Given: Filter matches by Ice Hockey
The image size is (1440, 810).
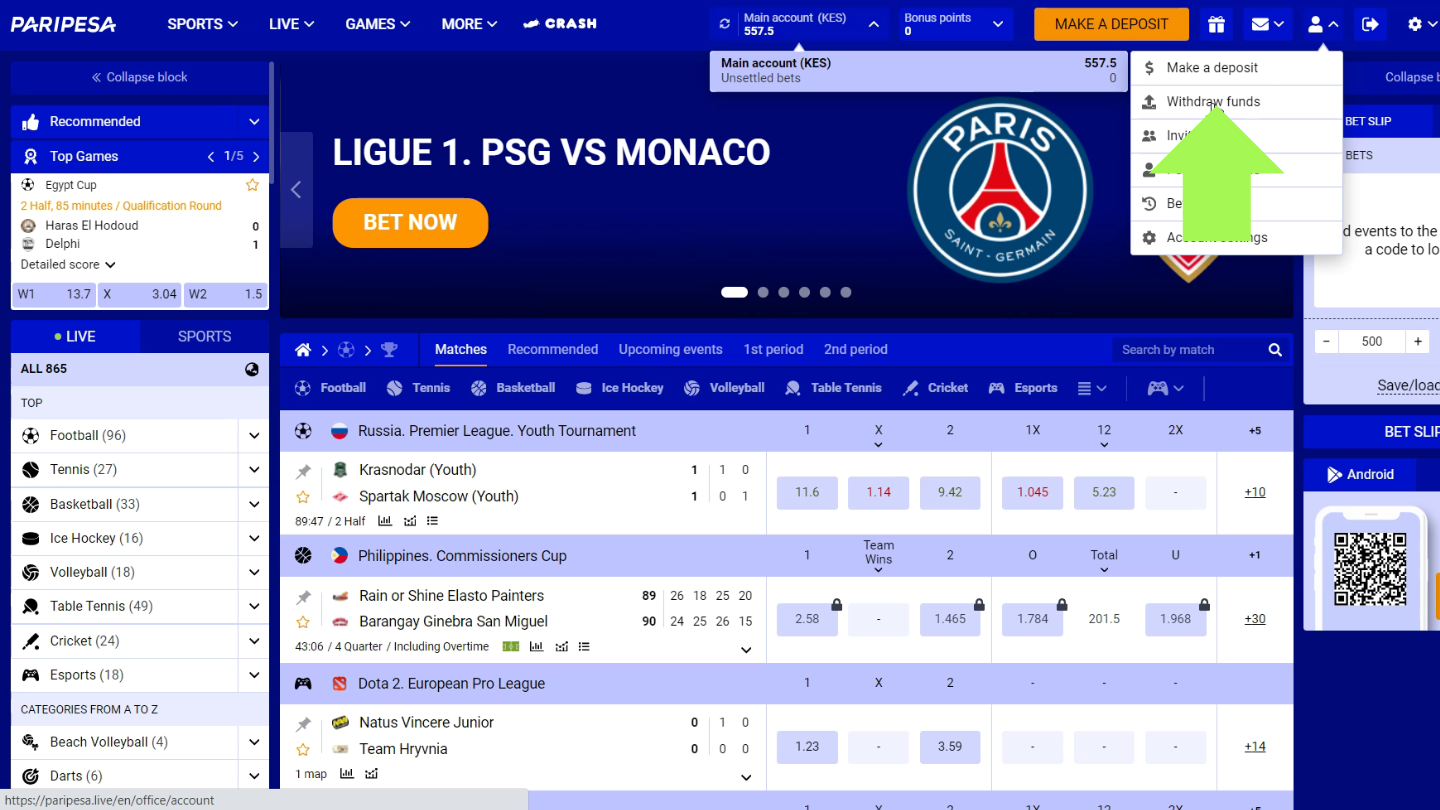Looking at the screenshot, I should (620, 388).
